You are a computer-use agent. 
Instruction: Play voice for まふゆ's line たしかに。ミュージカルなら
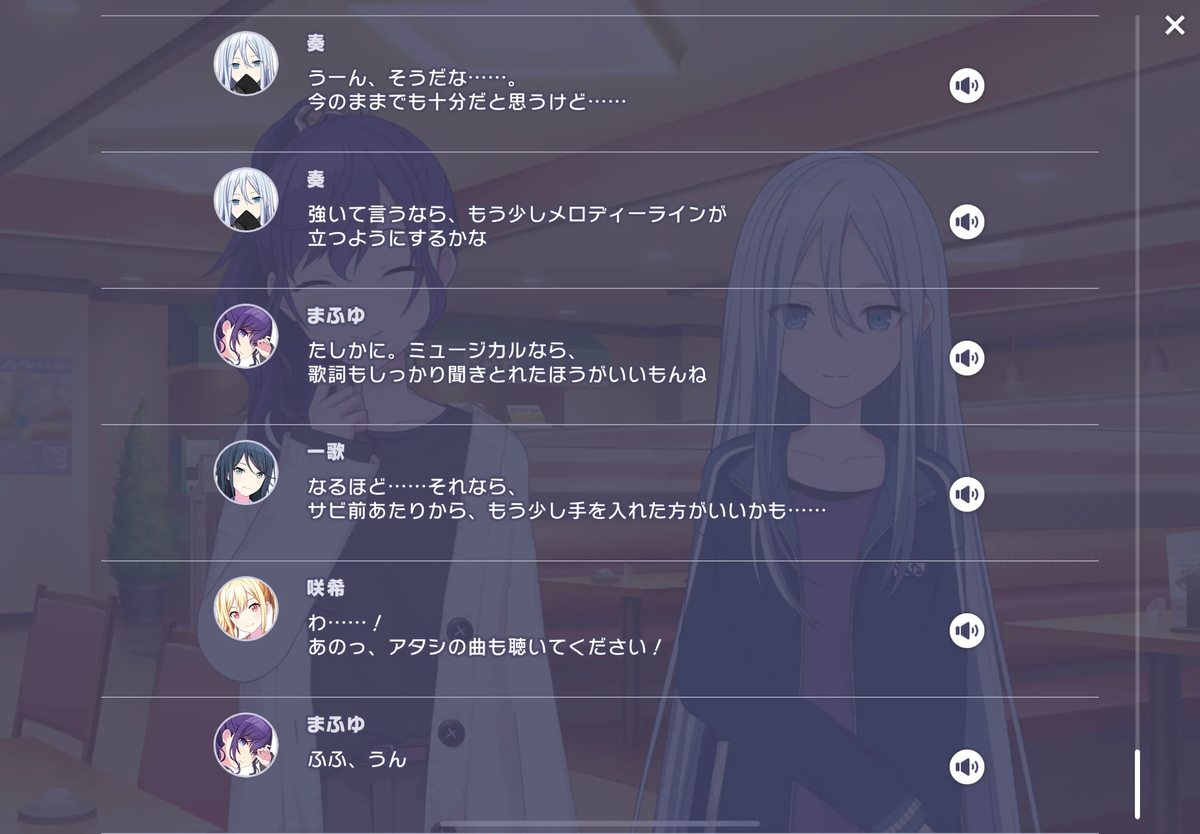click(x=966, y=358)
